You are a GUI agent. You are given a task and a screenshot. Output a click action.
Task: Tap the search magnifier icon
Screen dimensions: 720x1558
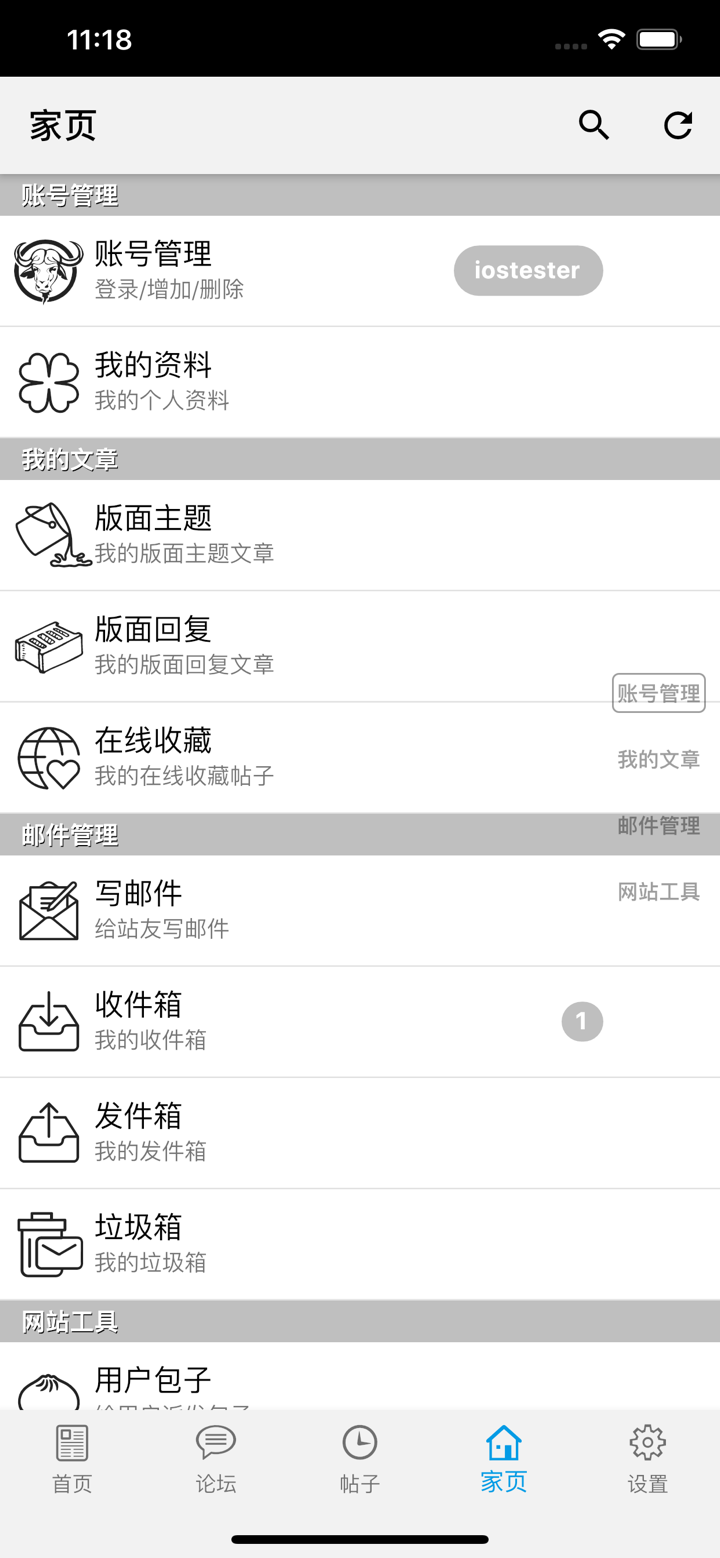(x=594, y=125)
